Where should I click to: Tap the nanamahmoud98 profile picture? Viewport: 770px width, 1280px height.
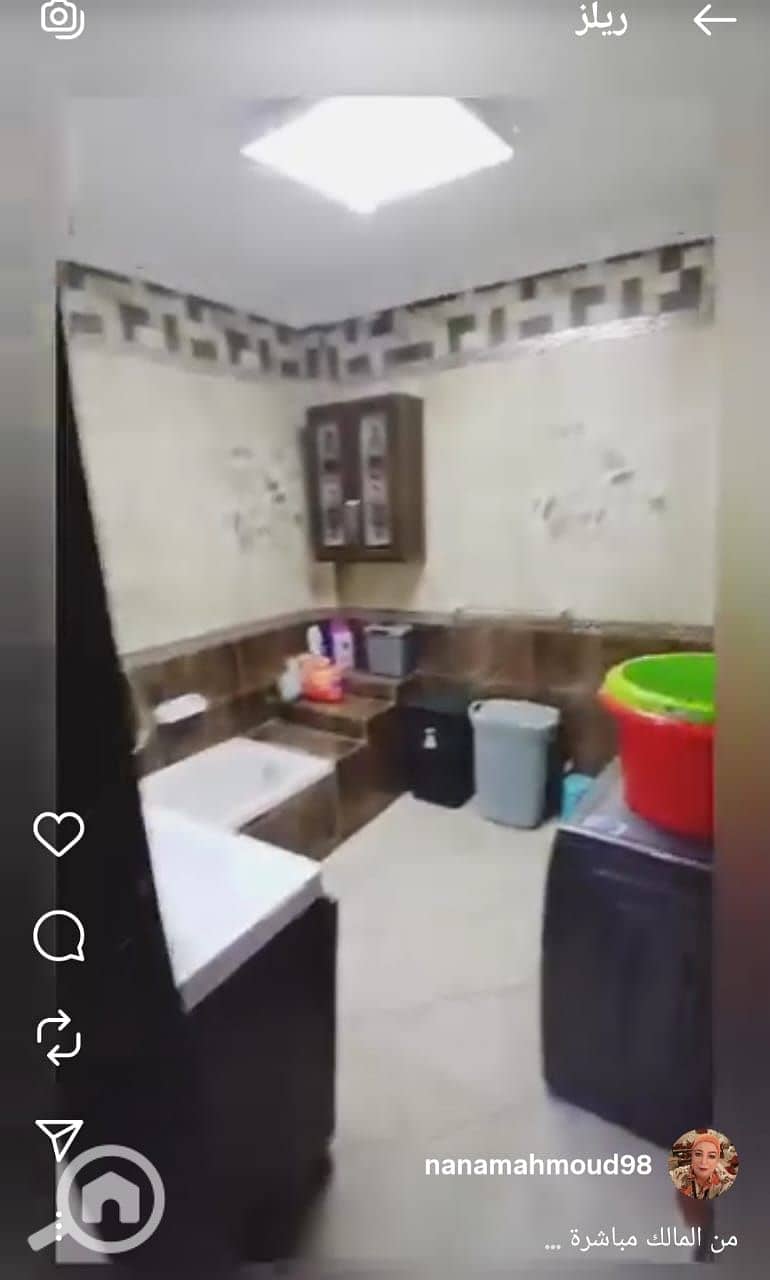703,1164
